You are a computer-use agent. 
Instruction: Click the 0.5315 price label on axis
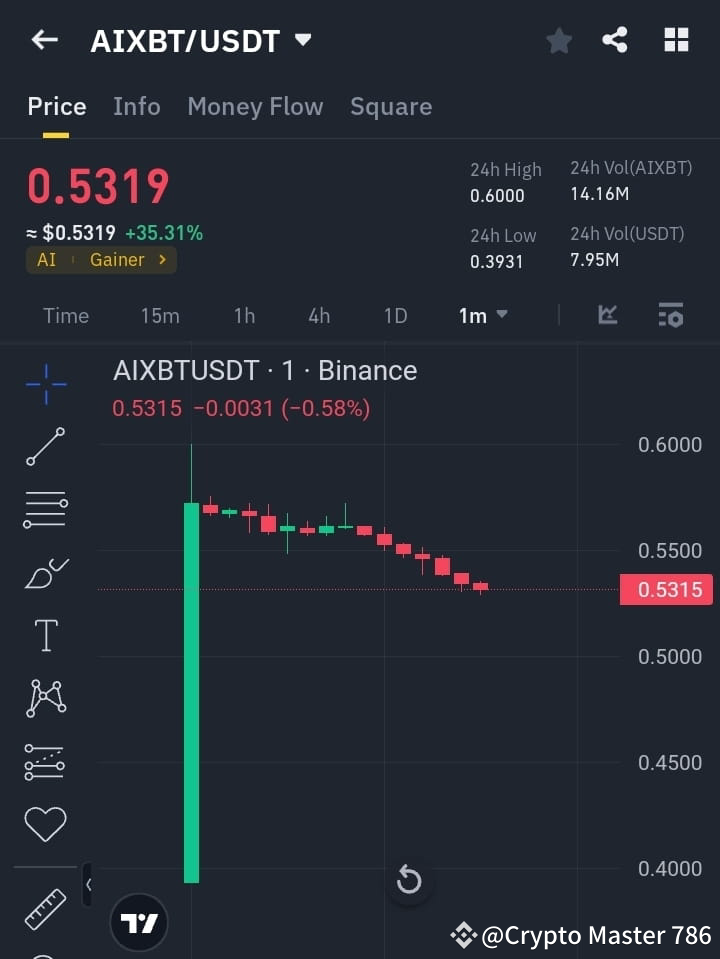tap(666, 590)
